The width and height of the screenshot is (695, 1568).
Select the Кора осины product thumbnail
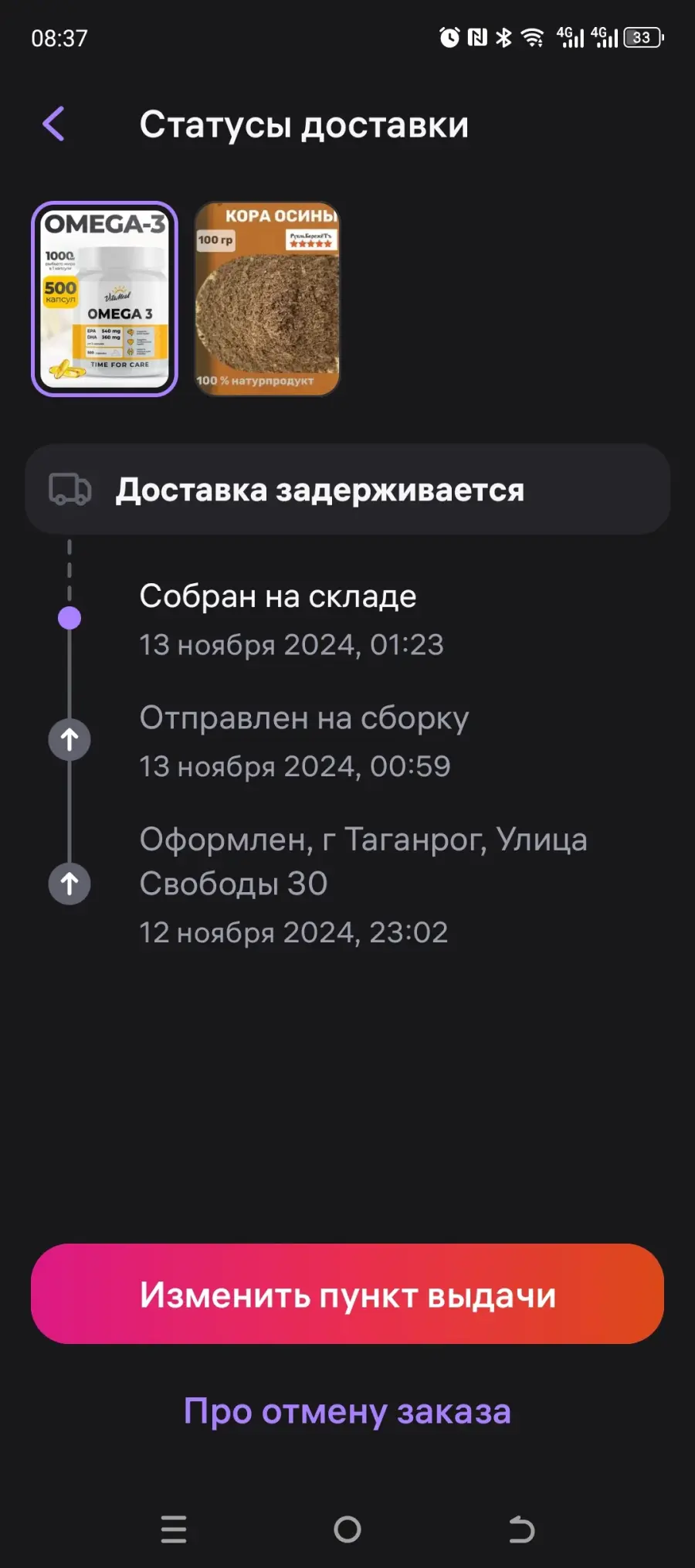tap(267, 299)
